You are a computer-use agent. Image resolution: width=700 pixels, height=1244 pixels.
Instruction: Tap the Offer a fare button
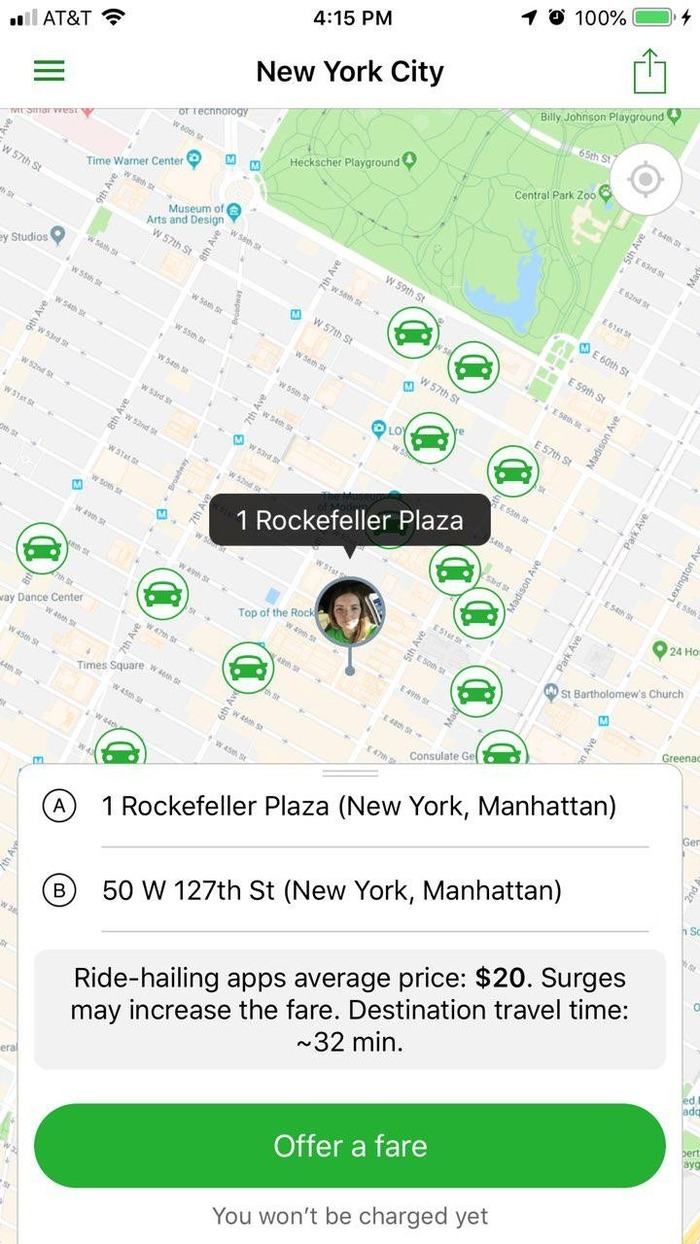350,1146
